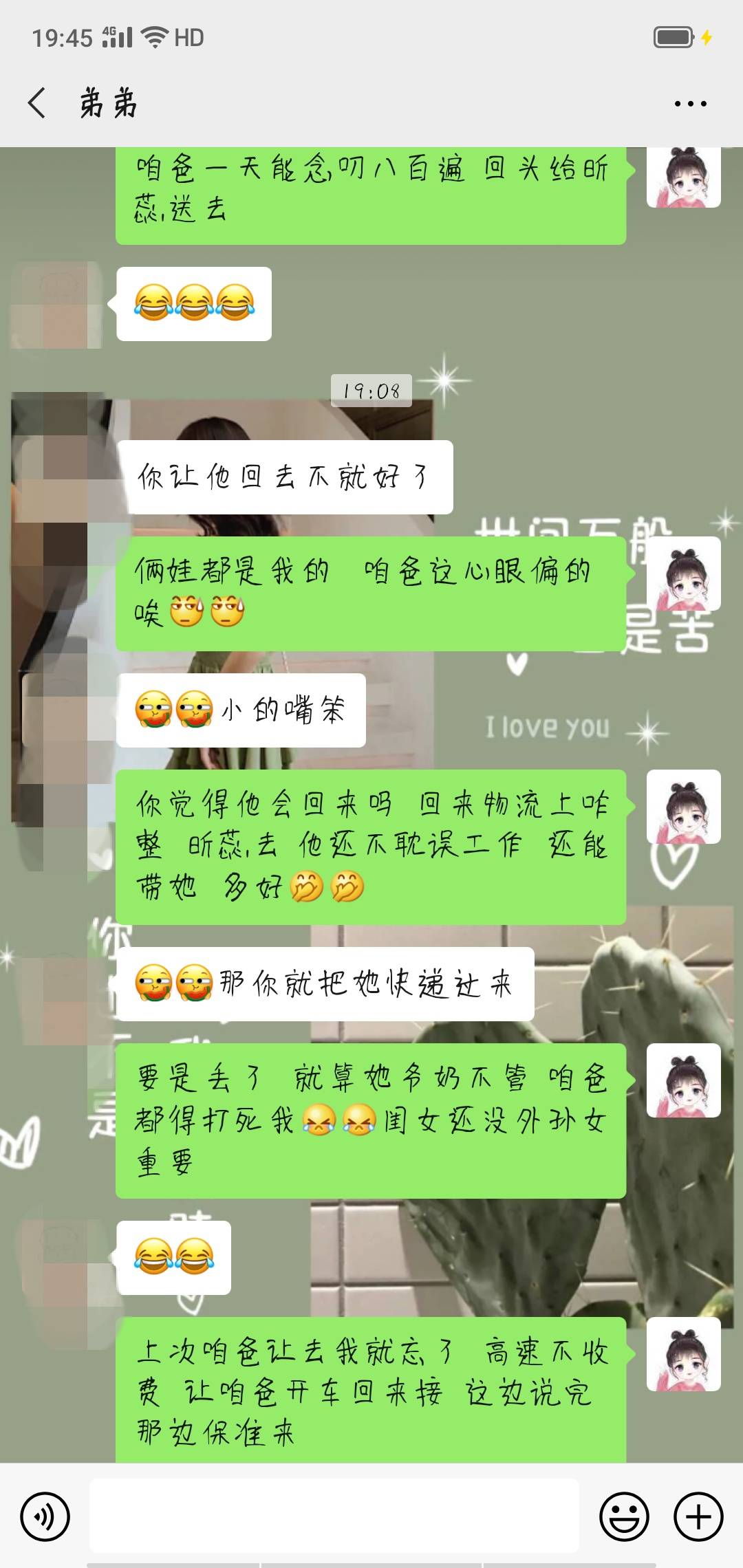
Task: Open the chat options menu
Action: tap(690, 104)
